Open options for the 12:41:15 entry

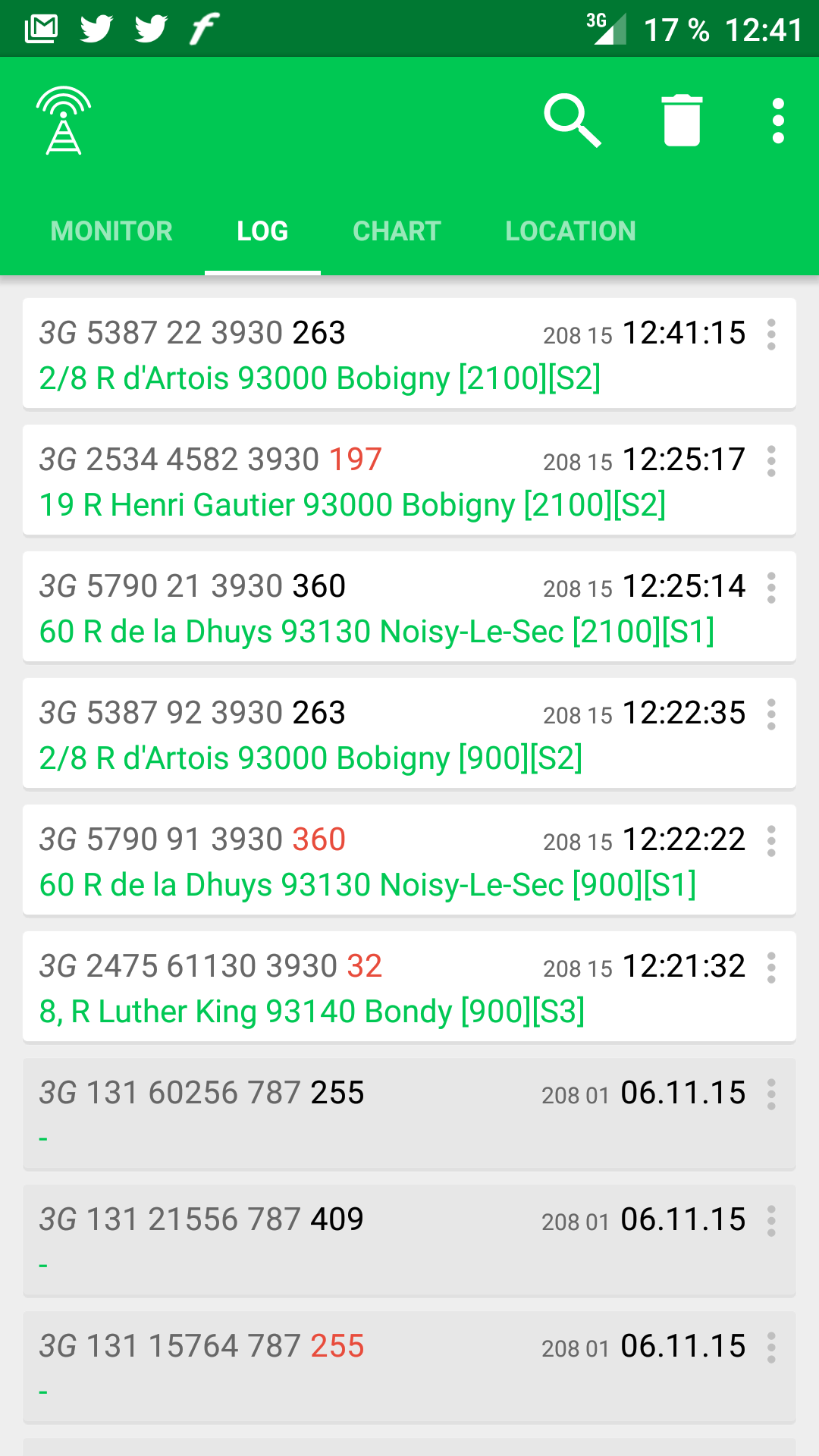click(x=771, y=334)
